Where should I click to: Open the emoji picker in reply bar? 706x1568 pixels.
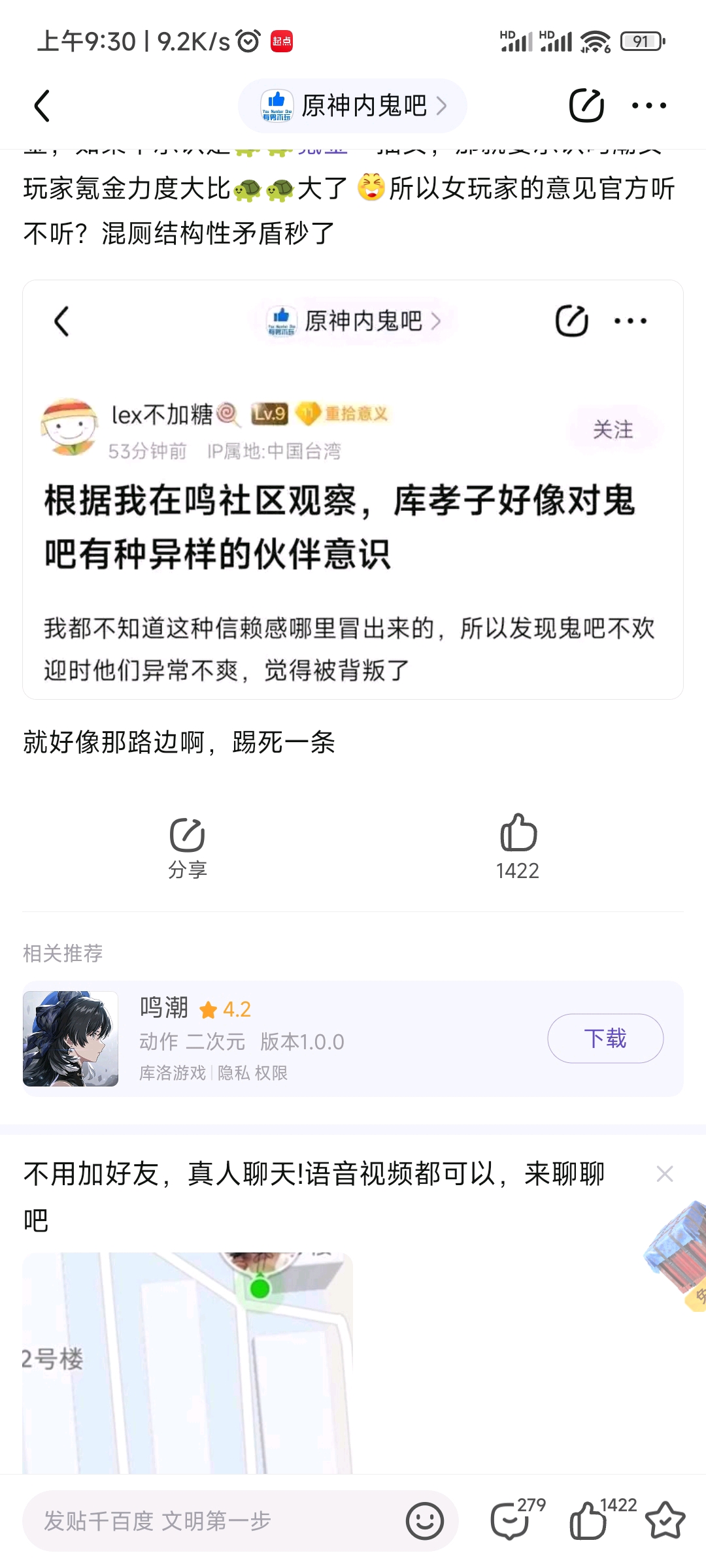[424, 1521]
